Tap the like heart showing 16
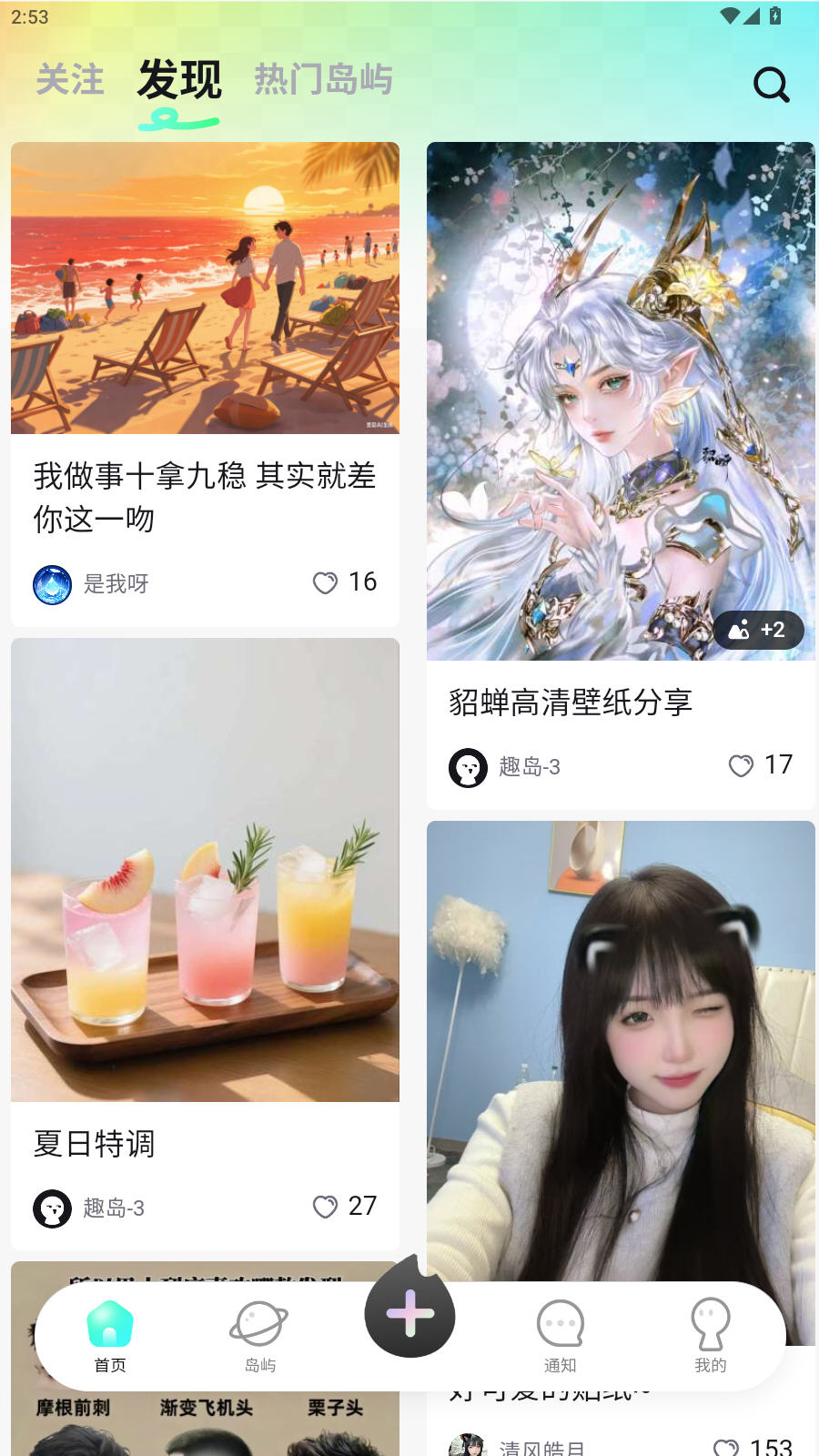Image resolution: width=819 pixels, height=1456 pixels. pyautogui.click(x=325, y=582)
